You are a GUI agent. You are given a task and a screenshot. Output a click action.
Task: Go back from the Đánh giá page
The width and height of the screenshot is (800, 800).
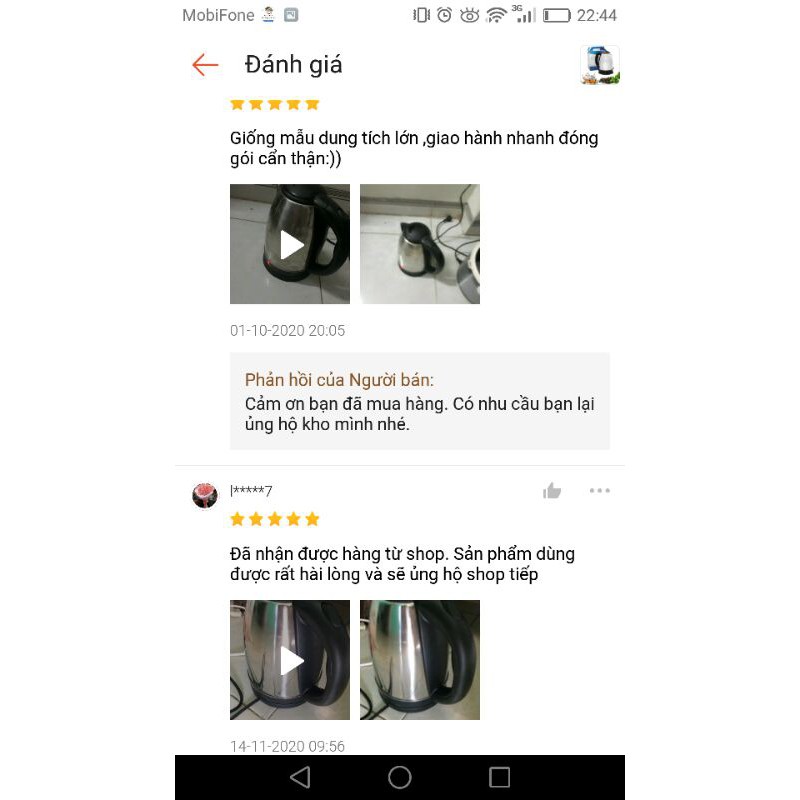(x=205, y=65)
